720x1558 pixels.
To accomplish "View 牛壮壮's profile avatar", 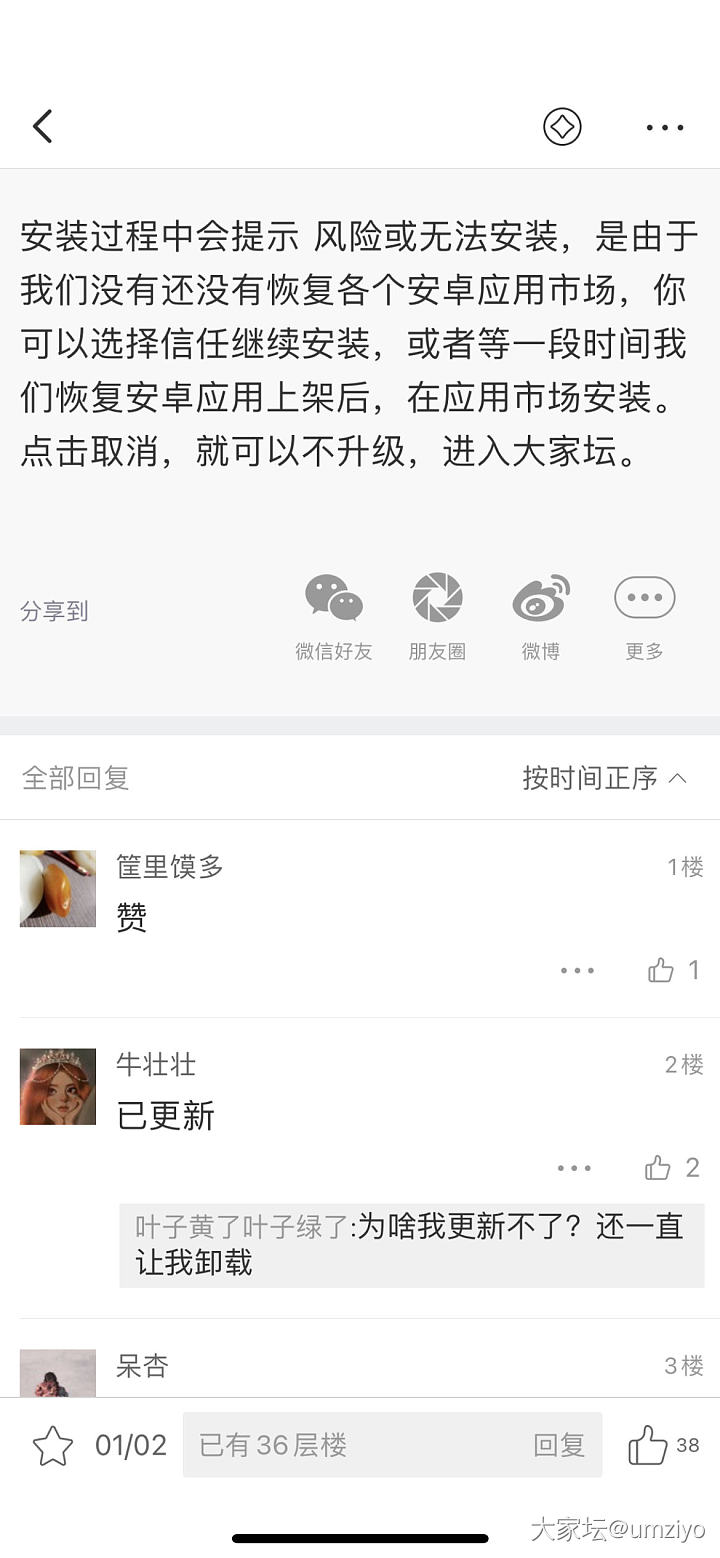I will click(x=58, y=1086).
